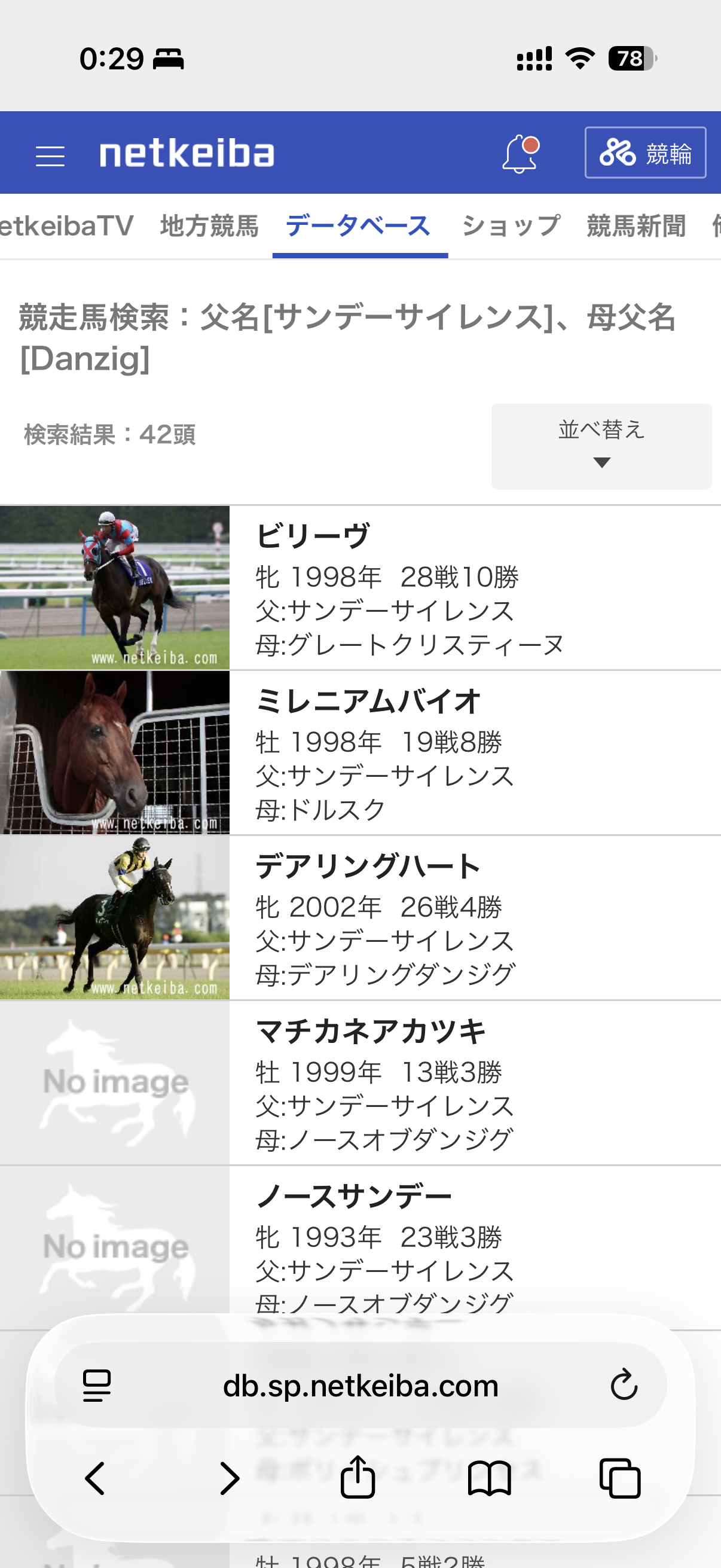This screenshot has width=721, height=1568.
Task: Switch to the ショップ tab
Action: pyautogui.click(x=511, y=227)
